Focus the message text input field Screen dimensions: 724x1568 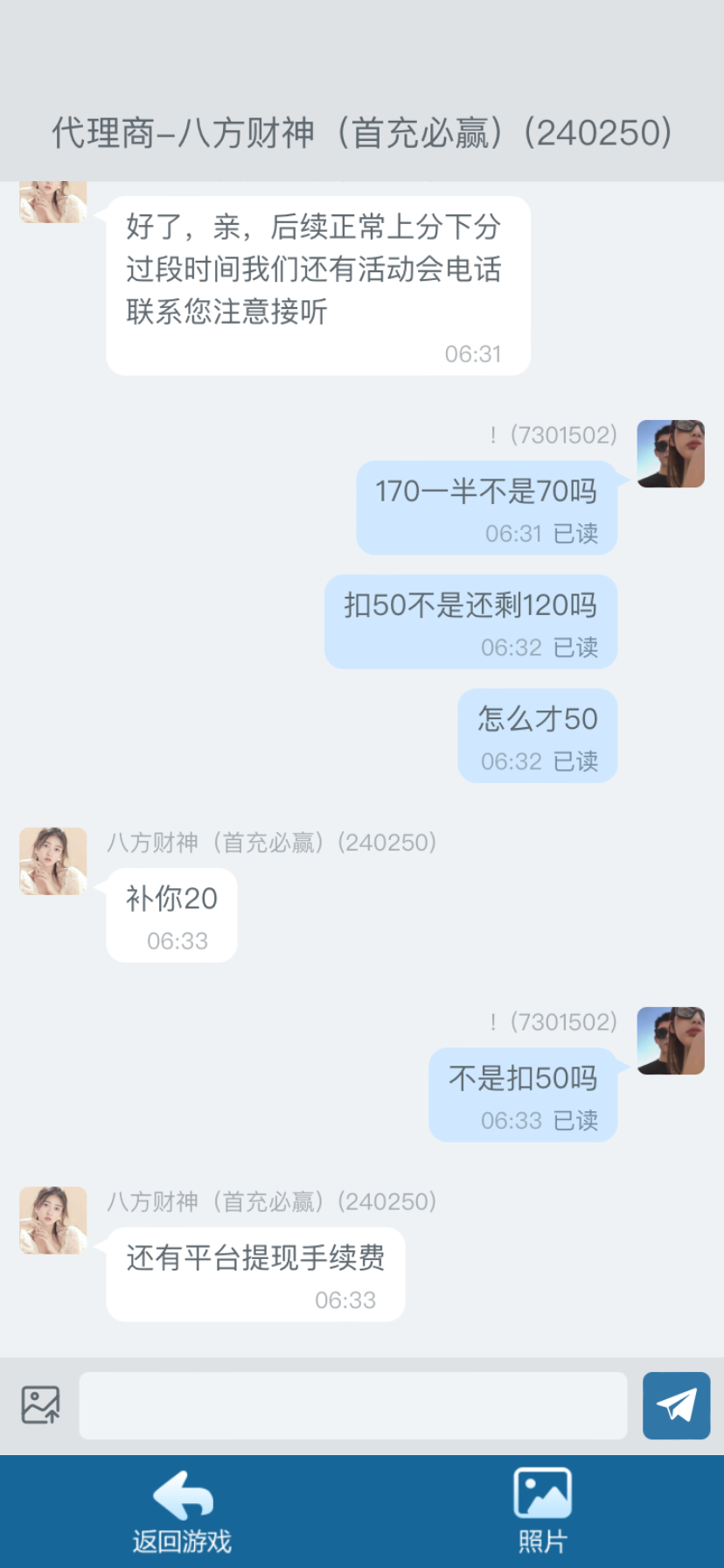click(352, 1405)
